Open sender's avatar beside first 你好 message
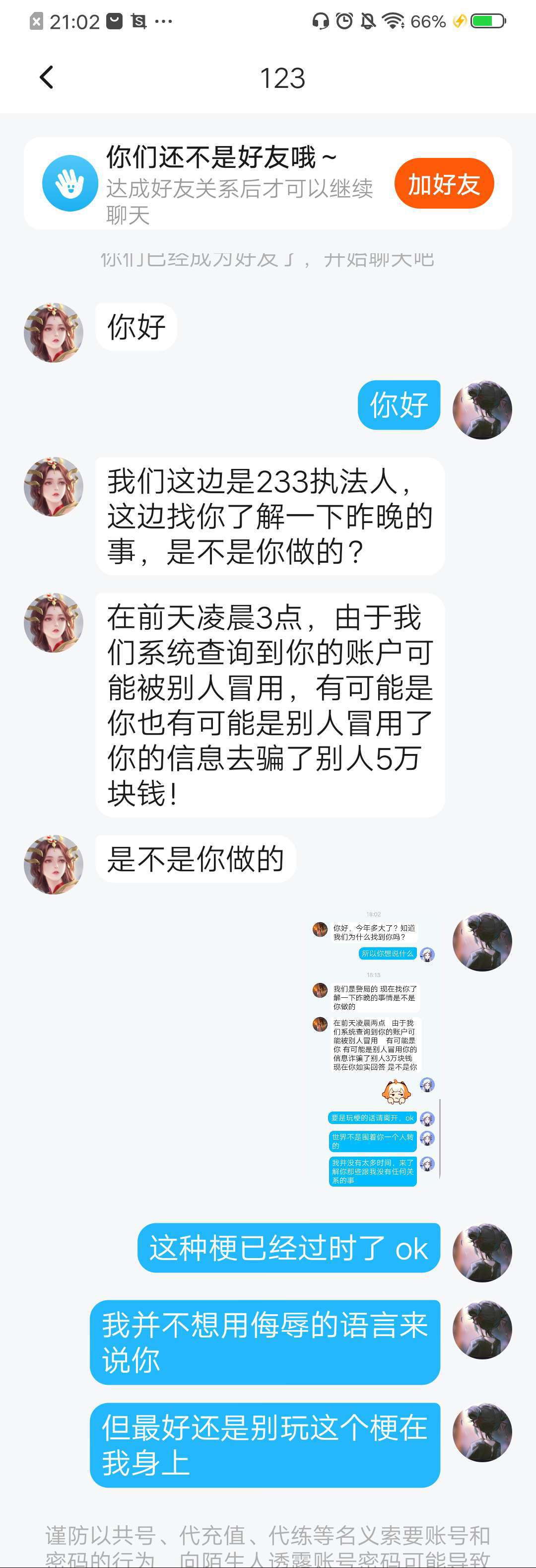 [x=54, y=332]
